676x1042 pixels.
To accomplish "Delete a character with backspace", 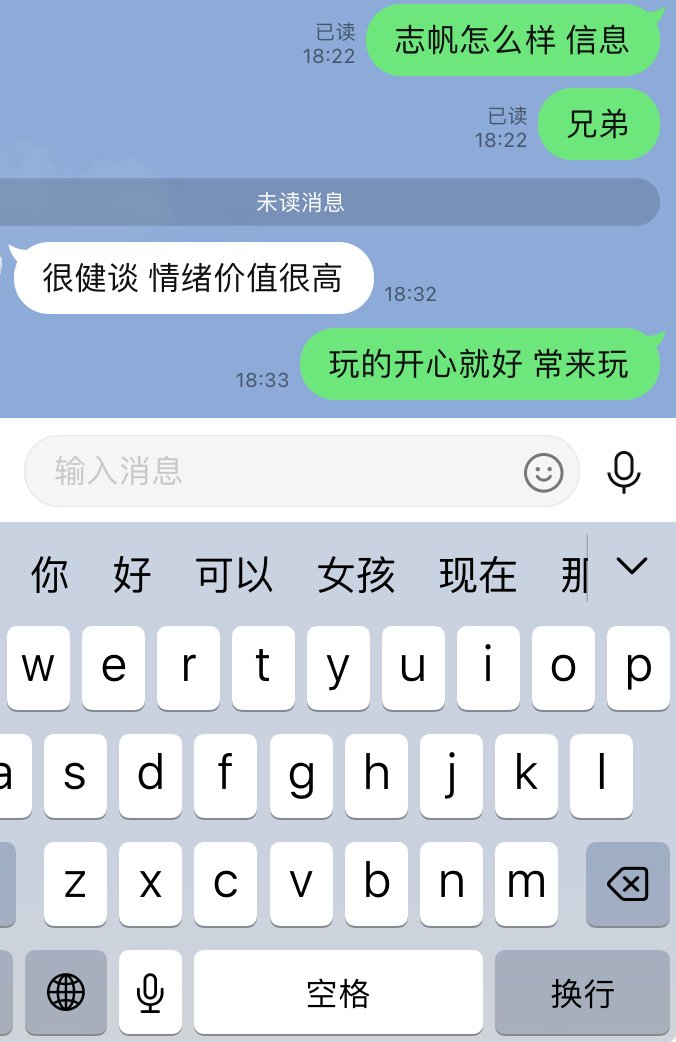I will click(627, 884).
